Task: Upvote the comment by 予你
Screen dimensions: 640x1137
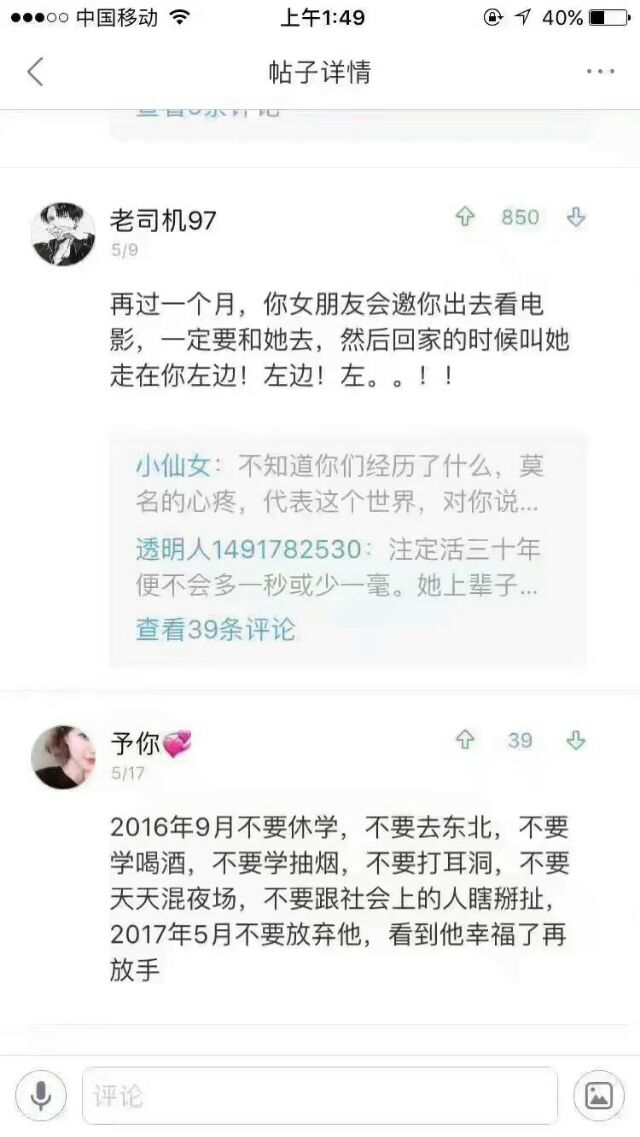Action: coord(465,740)
